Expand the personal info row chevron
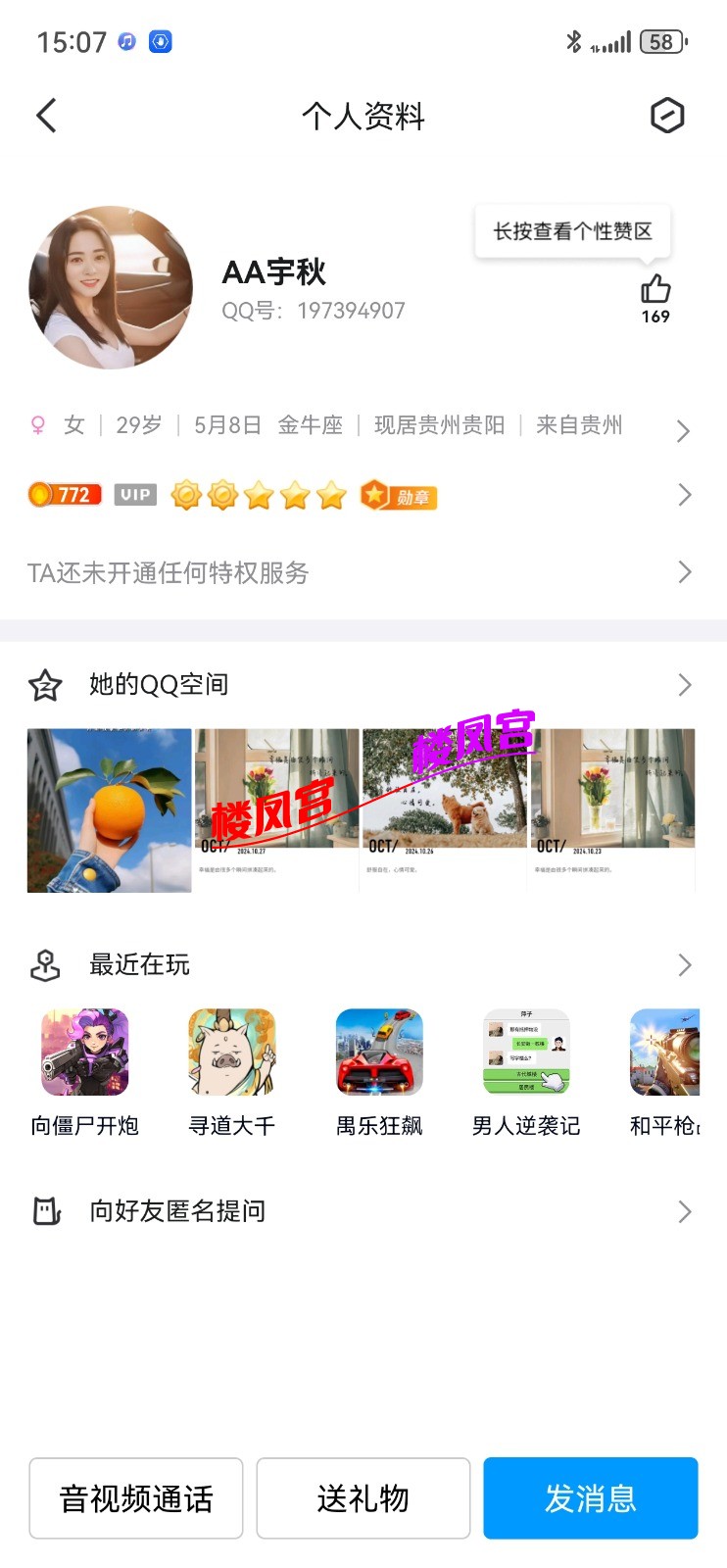Image resolution: width=727 pixels, height=1568 pixels. [684, 431]
